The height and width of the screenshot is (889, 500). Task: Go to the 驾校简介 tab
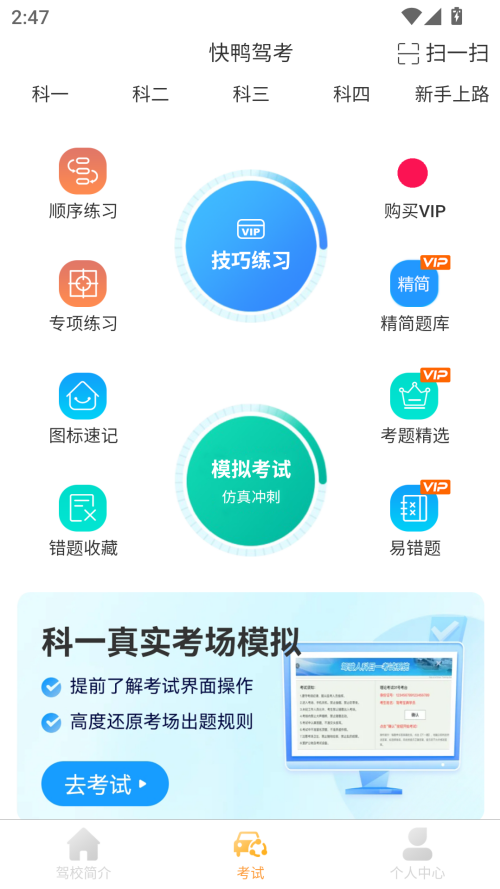pos(83,854)
